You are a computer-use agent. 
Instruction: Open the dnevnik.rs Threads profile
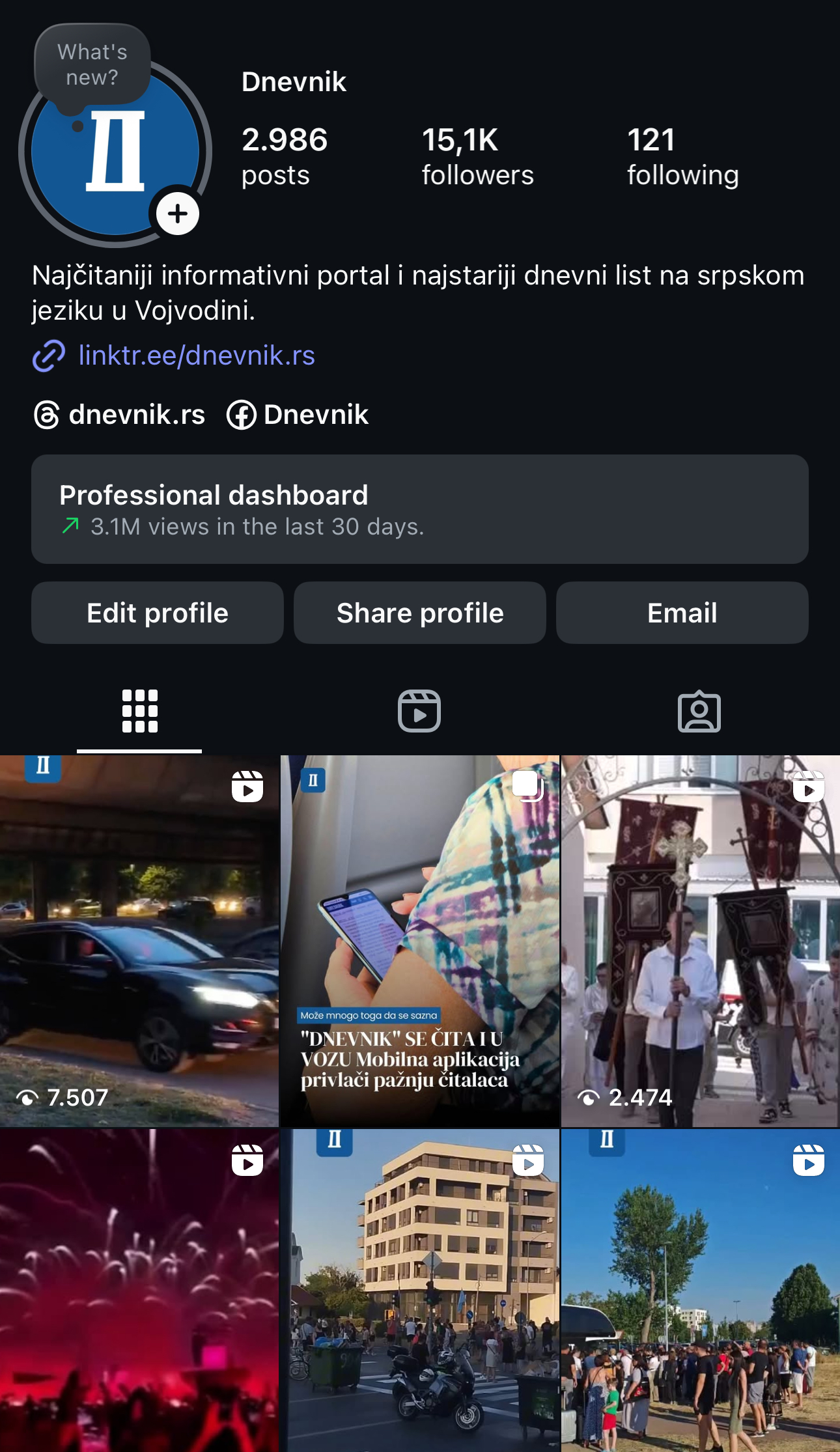tap(119, 415)
